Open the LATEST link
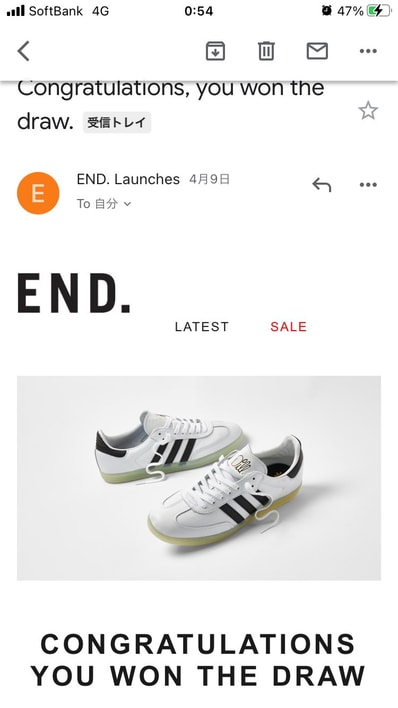The image size is (398, 708). [x=202, y=326]
